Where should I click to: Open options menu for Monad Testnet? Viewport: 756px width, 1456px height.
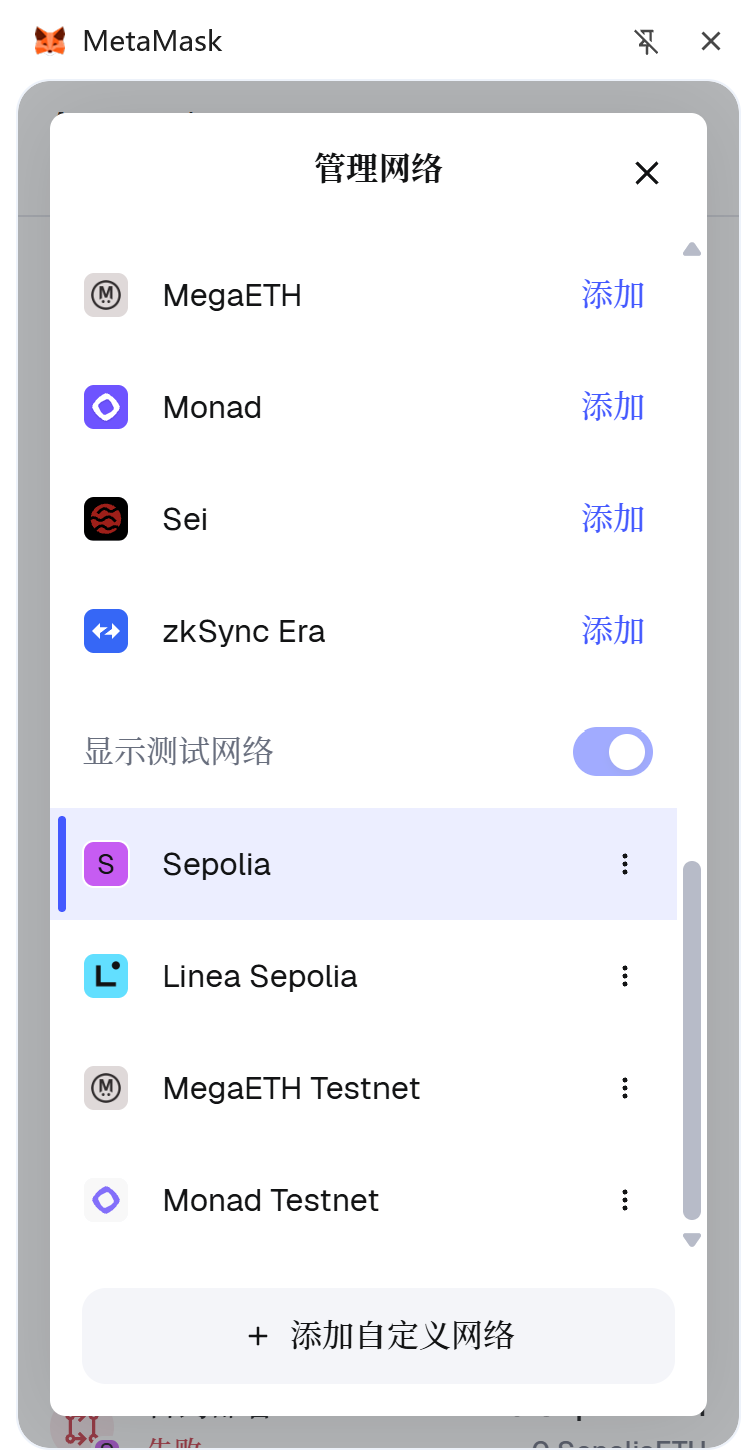625,1200
